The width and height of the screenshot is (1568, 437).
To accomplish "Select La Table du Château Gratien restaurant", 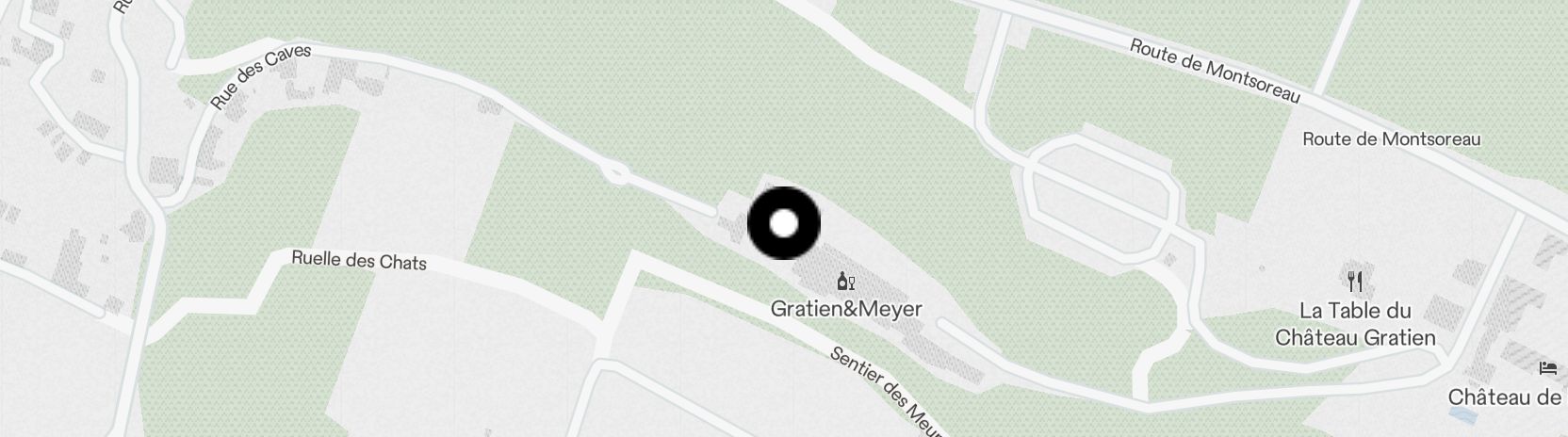I will point(1355,281).
